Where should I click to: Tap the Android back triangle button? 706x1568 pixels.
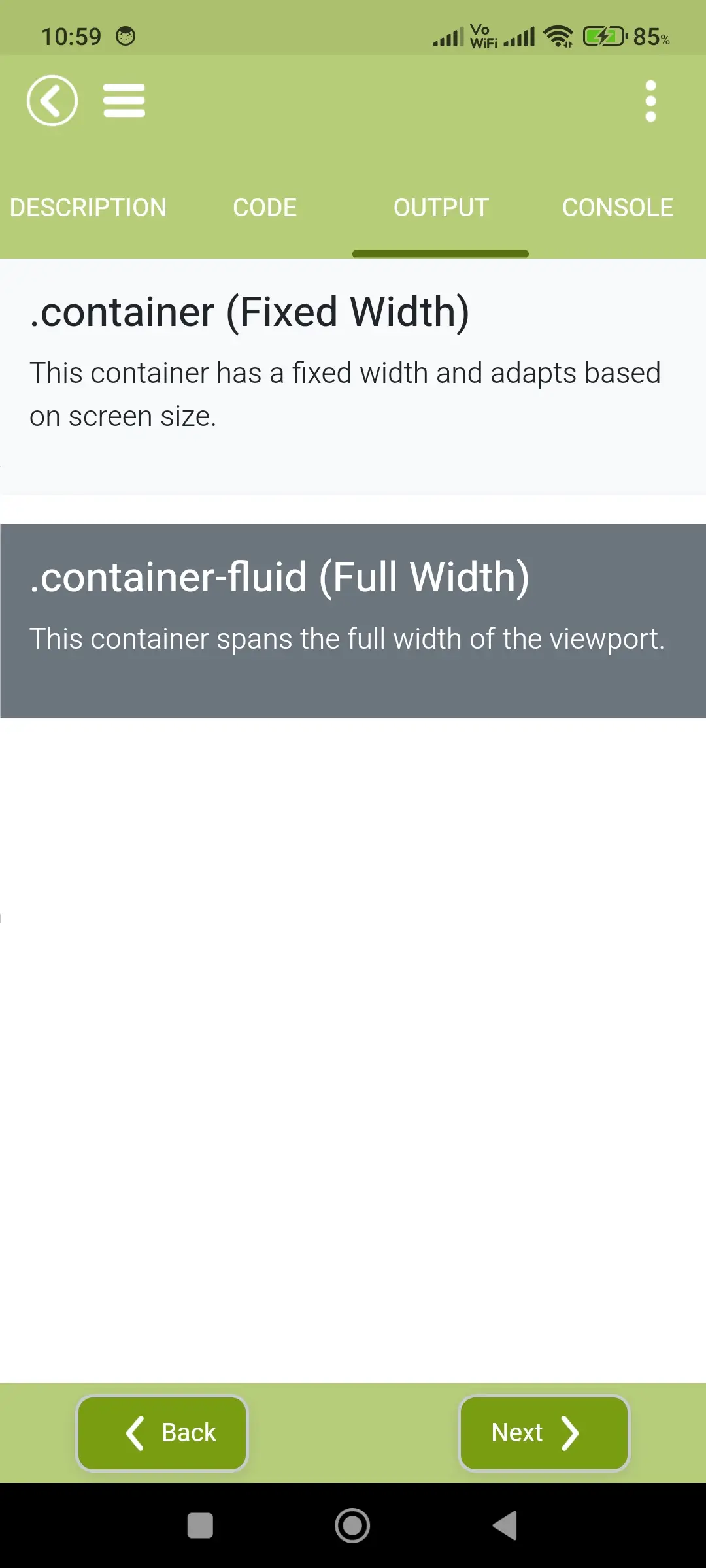pyautogui.click(x=503, y=1524)
